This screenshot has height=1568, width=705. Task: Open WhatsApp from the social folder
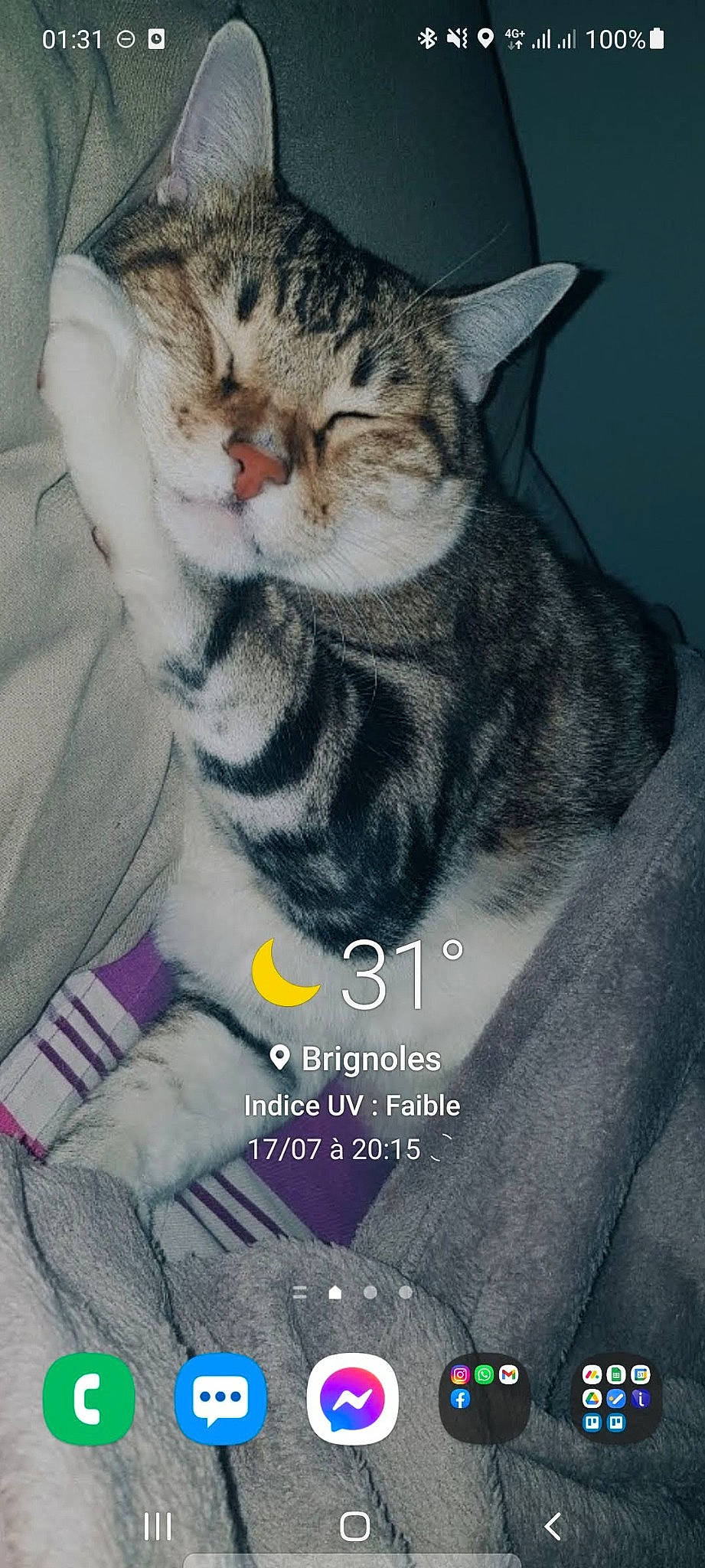pyautogui.click(x=484, y=1373)
